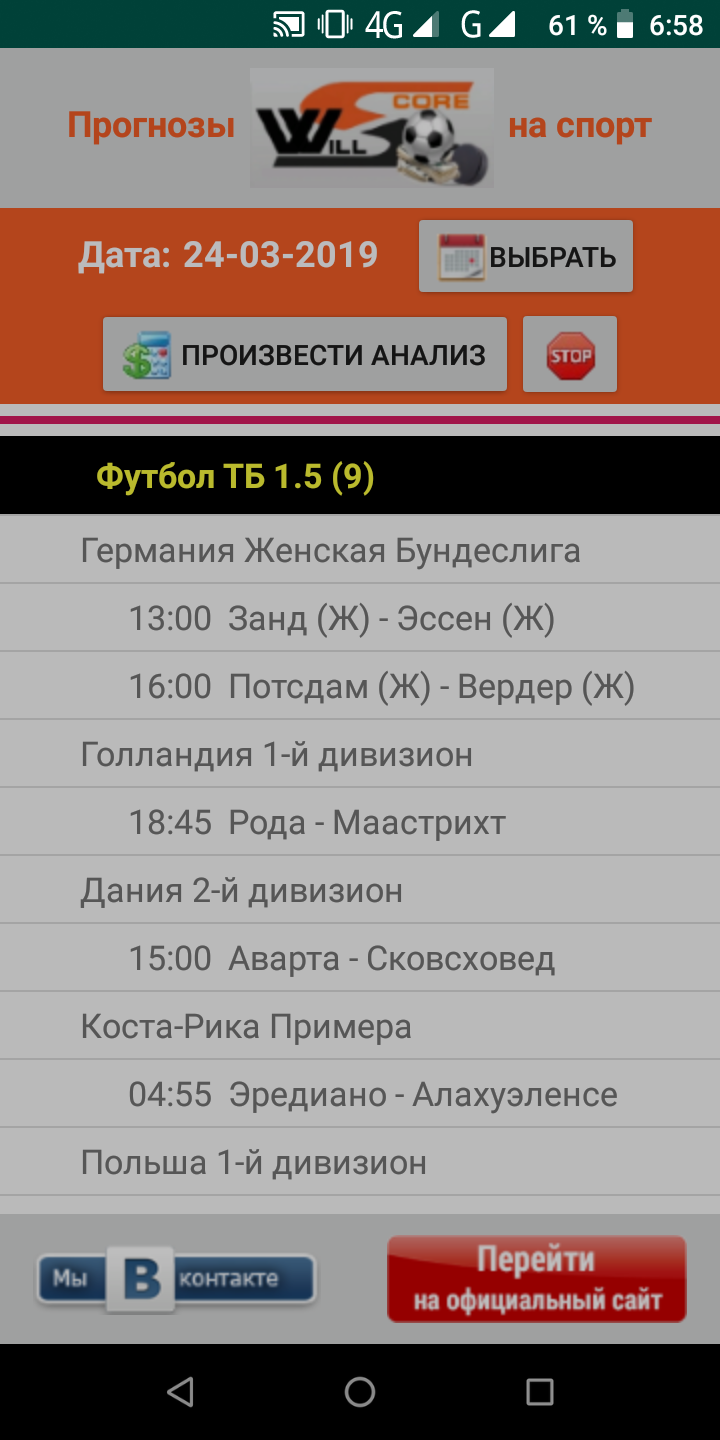Viewport: 720px width, 1440px height.
Task: Tap the red STOP button
Action: click(570, 354)
